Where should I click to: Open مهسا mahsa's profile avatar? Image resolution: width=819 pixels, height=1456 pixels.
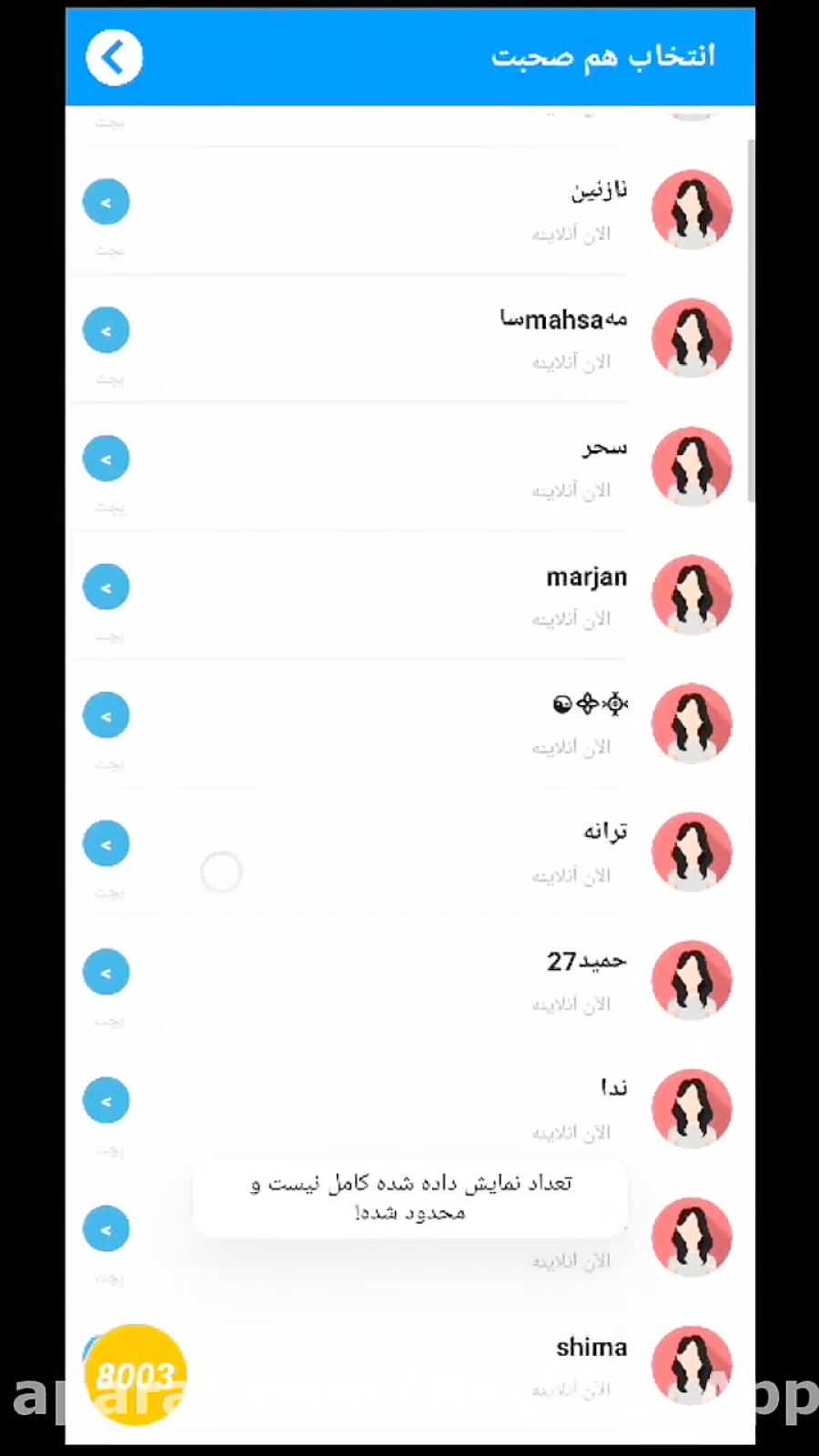click(x=692, y=338)
